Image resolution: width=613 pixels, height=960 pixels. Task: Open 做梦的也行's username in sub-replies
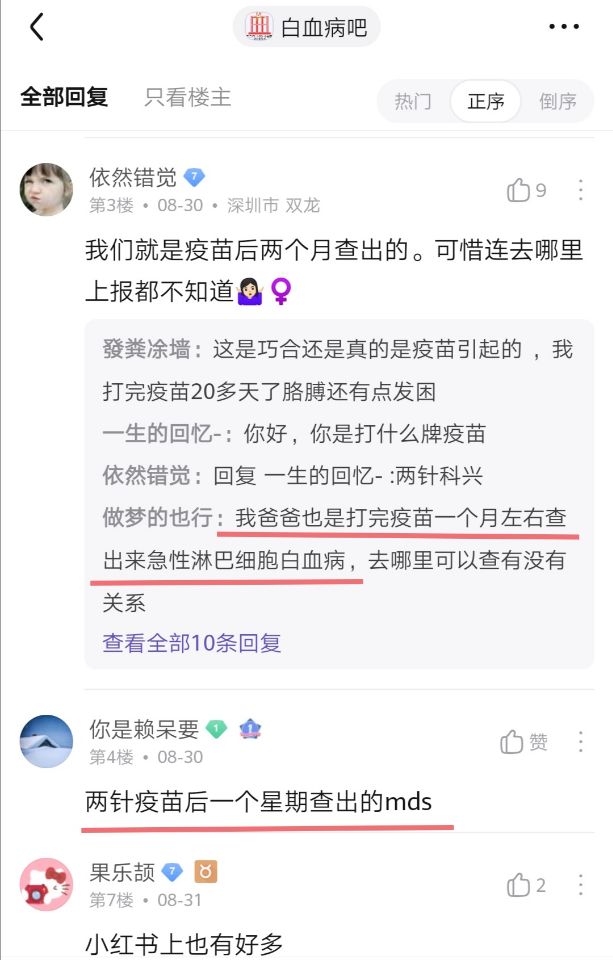tap(157, 518)
